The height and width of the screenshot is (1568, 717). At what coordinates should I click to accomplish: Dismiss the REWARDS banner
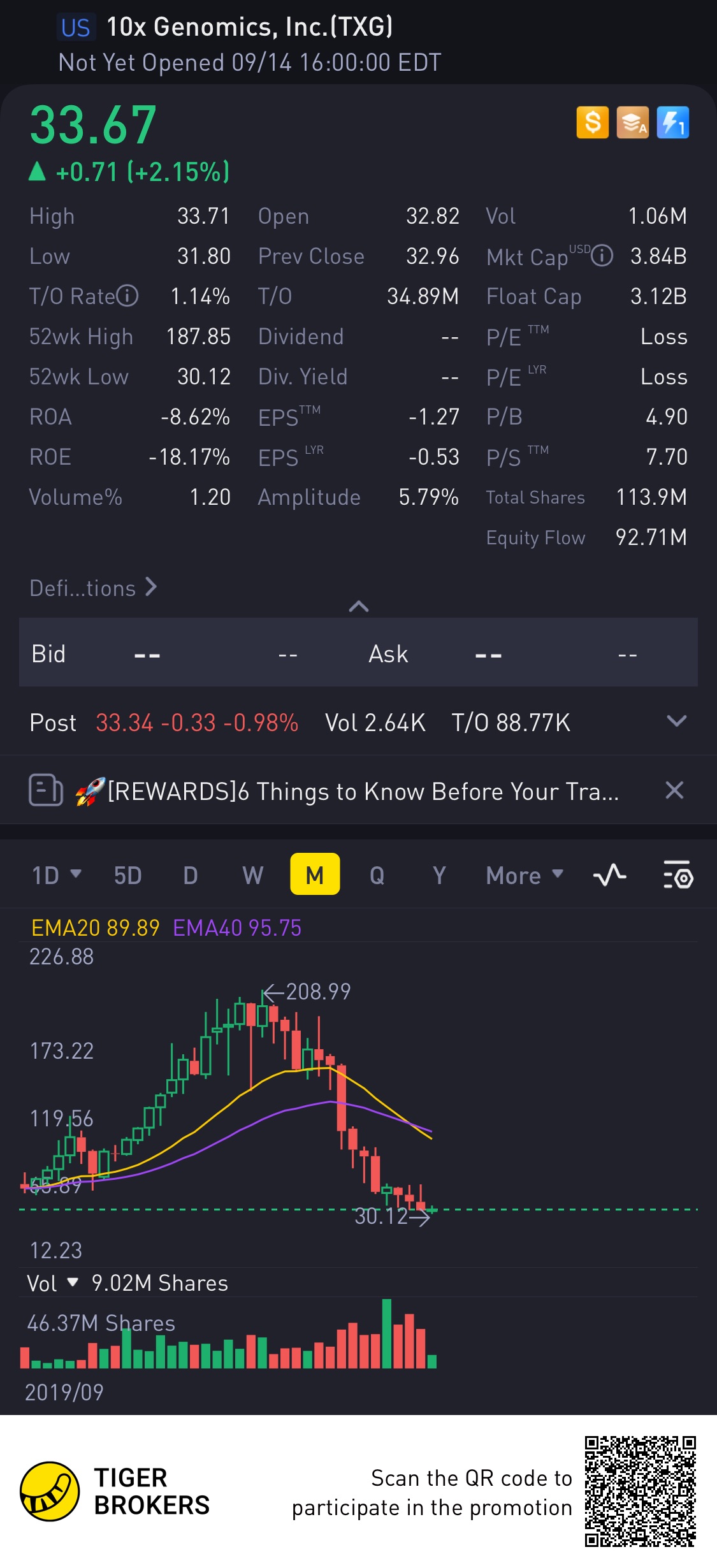pyautogui.click(x=674, y=790)
